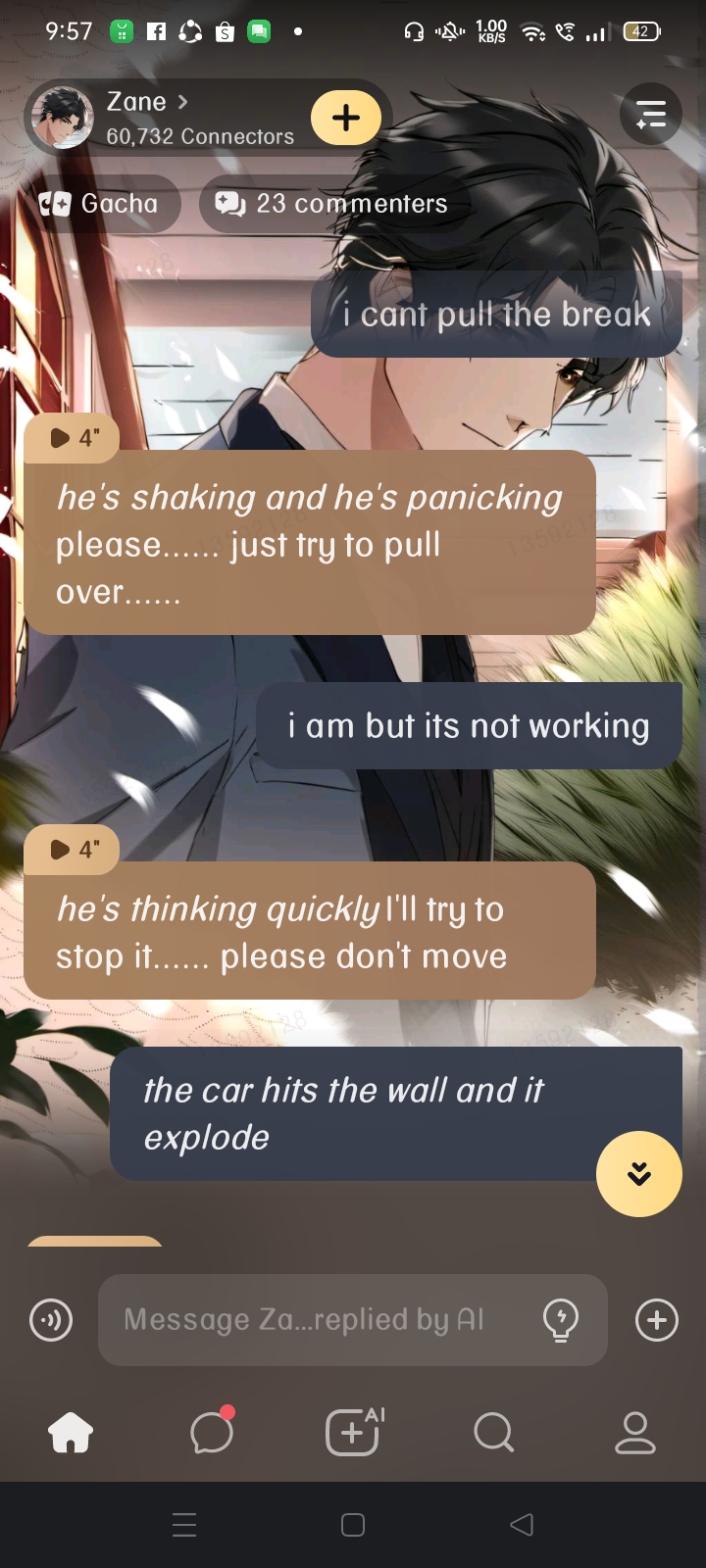Switch to the chats tab
The width and height of the screenshot is (706, 1568).
tap(212, 1434)
